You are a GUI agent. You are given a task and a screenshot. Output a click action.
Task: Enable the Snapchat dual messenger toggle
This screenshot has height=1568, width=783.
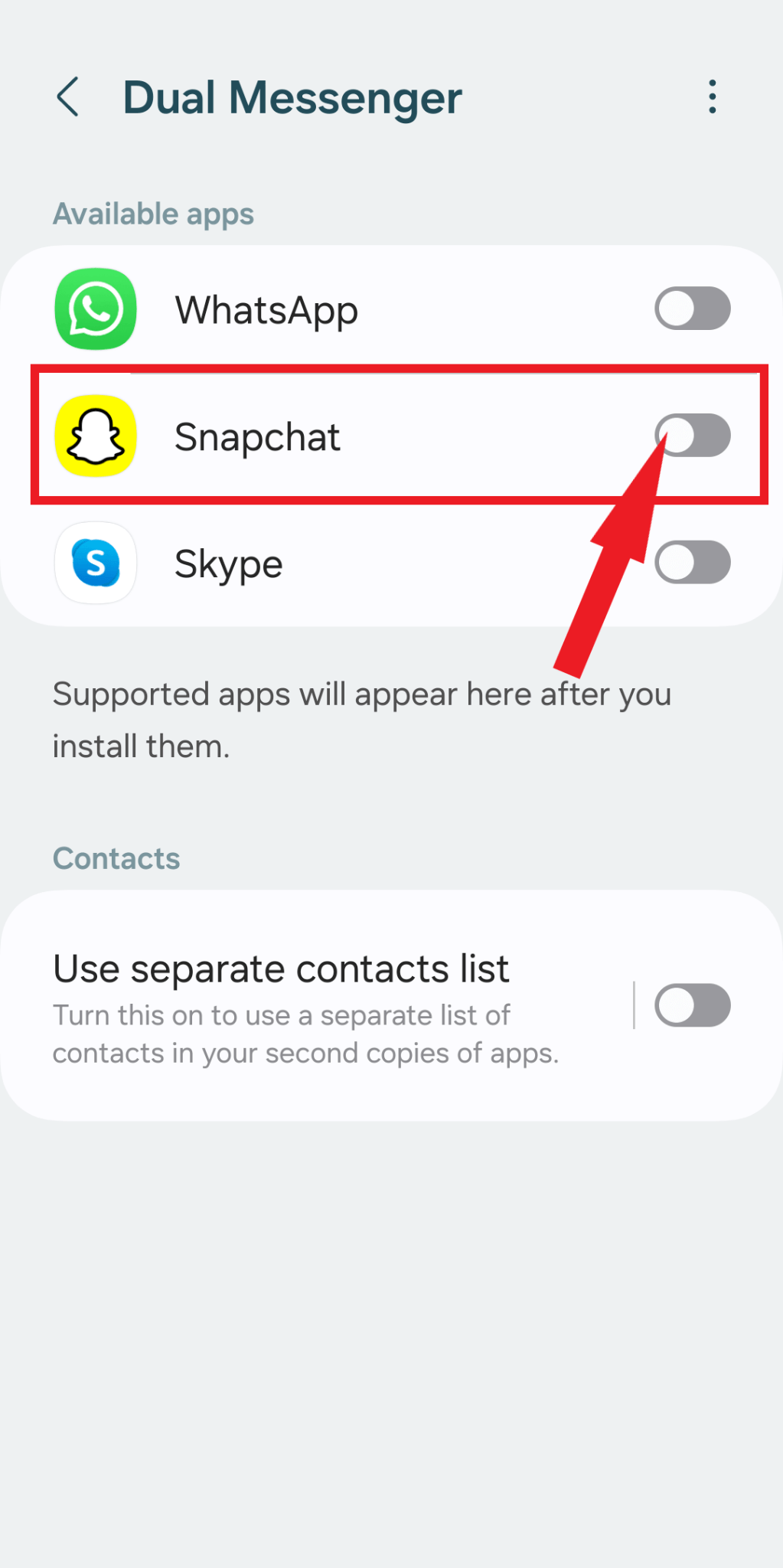point(693,435)
